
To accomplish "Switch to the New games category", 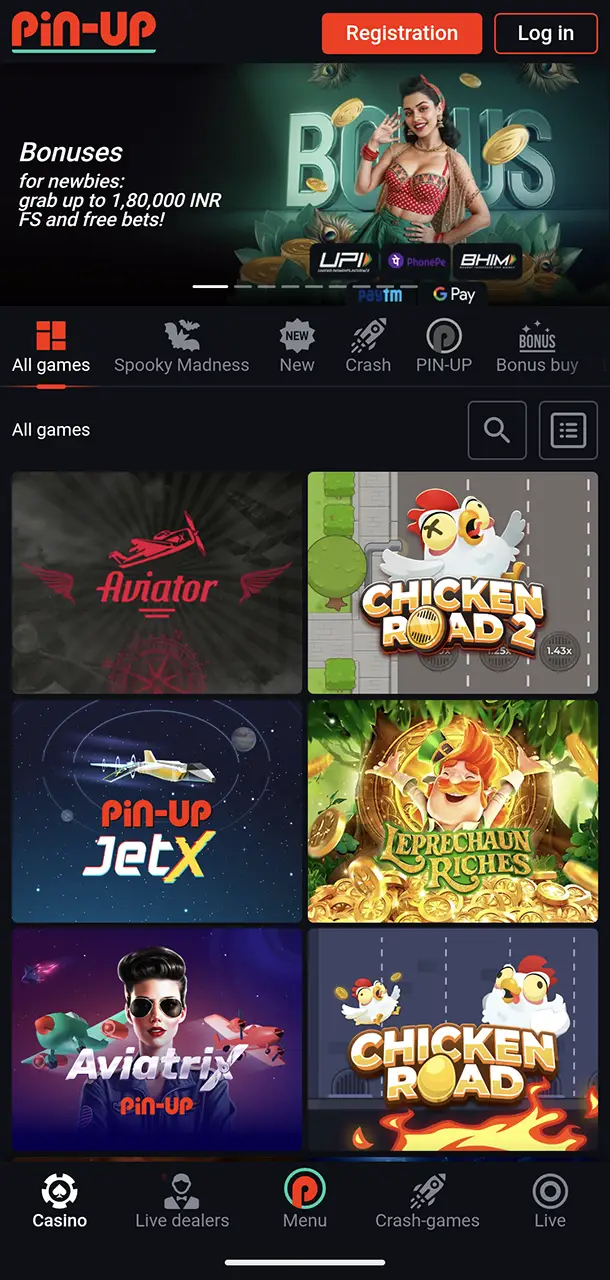I will coord(297,347).
